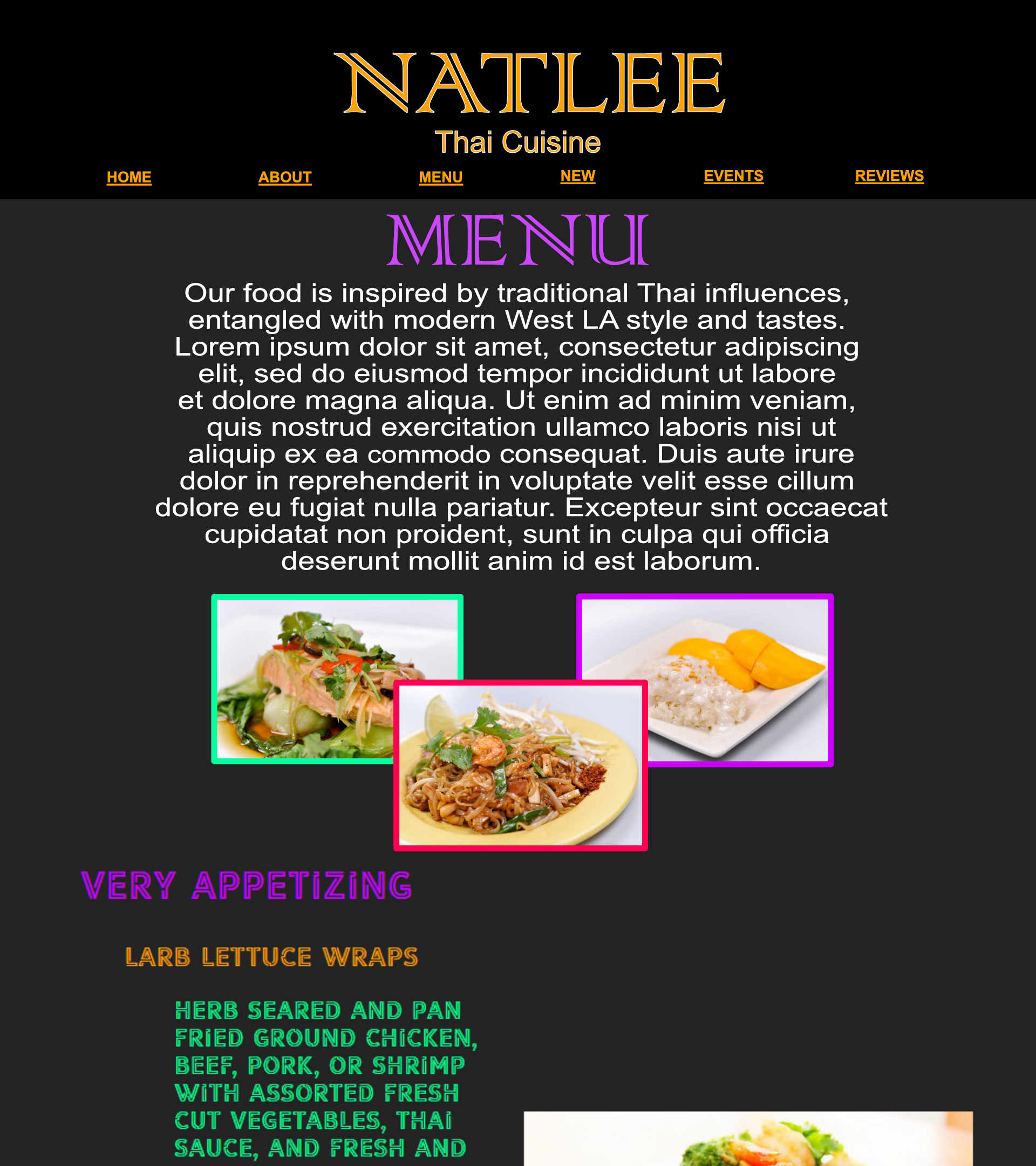Open the ABOUT link
The image size is (1036, 1166).
coord(284,178)
